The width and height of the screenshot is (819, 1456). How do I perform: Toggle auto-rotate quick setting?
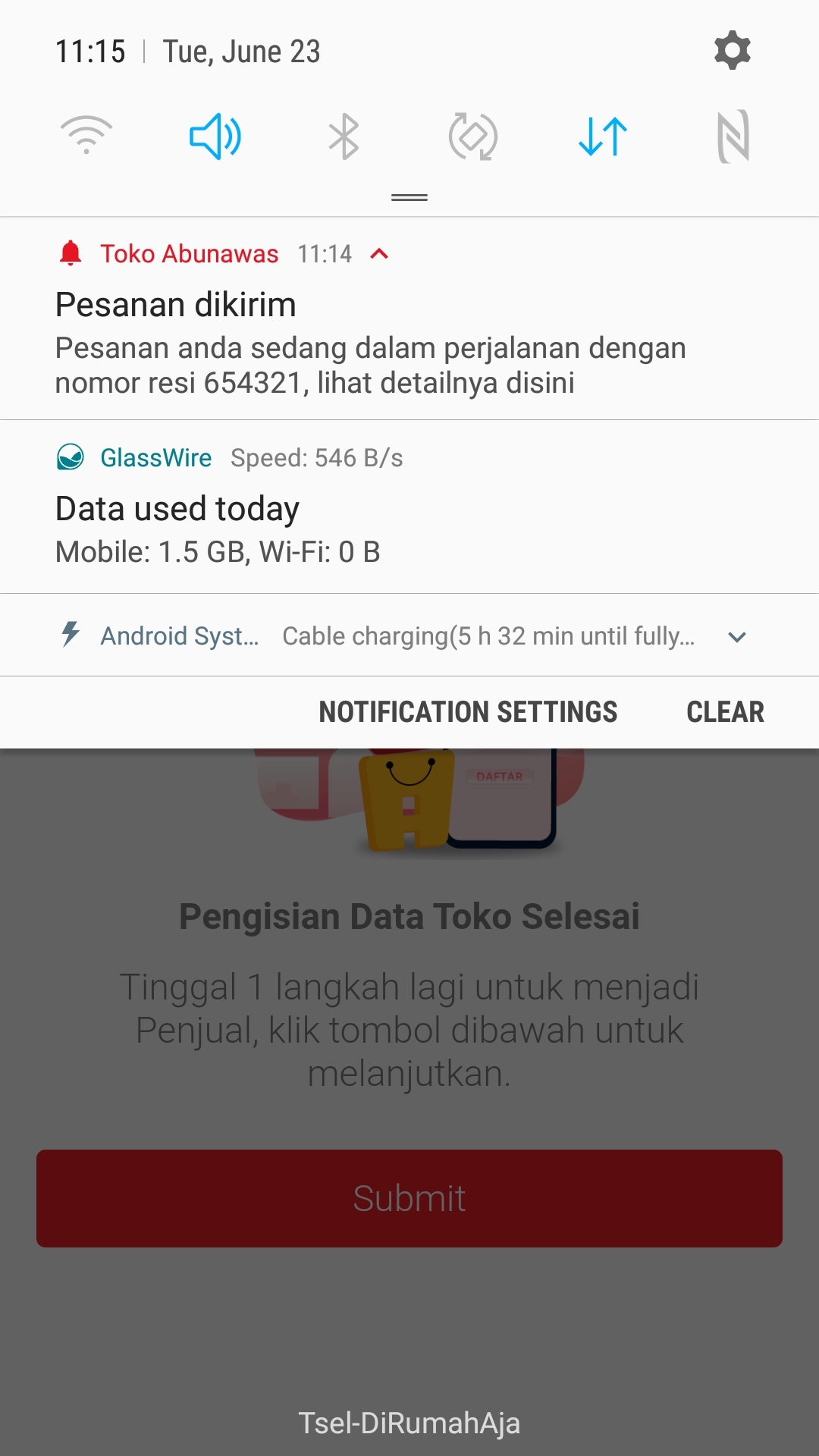(473, 136)
